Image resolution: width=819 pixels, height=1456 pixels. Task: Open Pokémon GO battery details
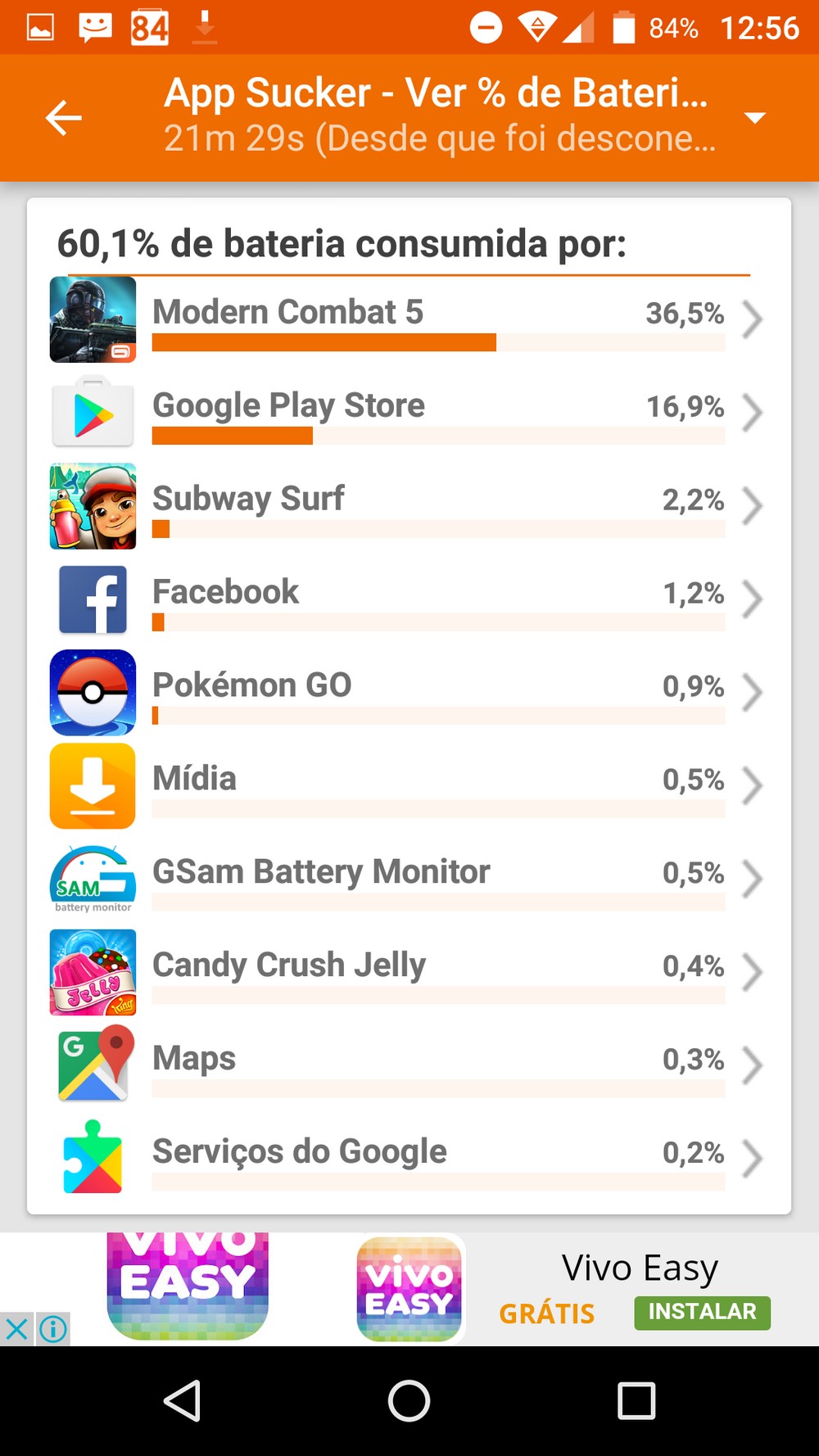(408, 693)
